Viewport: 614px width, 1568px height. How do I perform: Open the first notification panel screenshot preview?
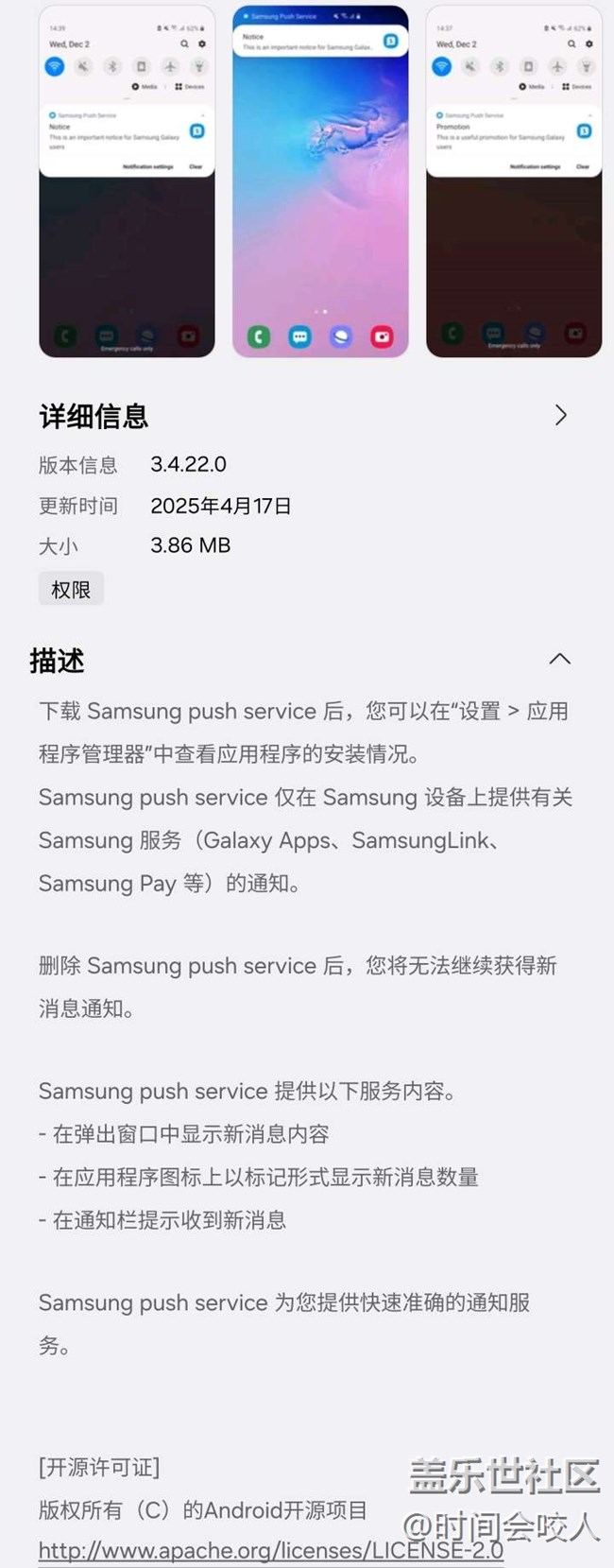[127, 181]
